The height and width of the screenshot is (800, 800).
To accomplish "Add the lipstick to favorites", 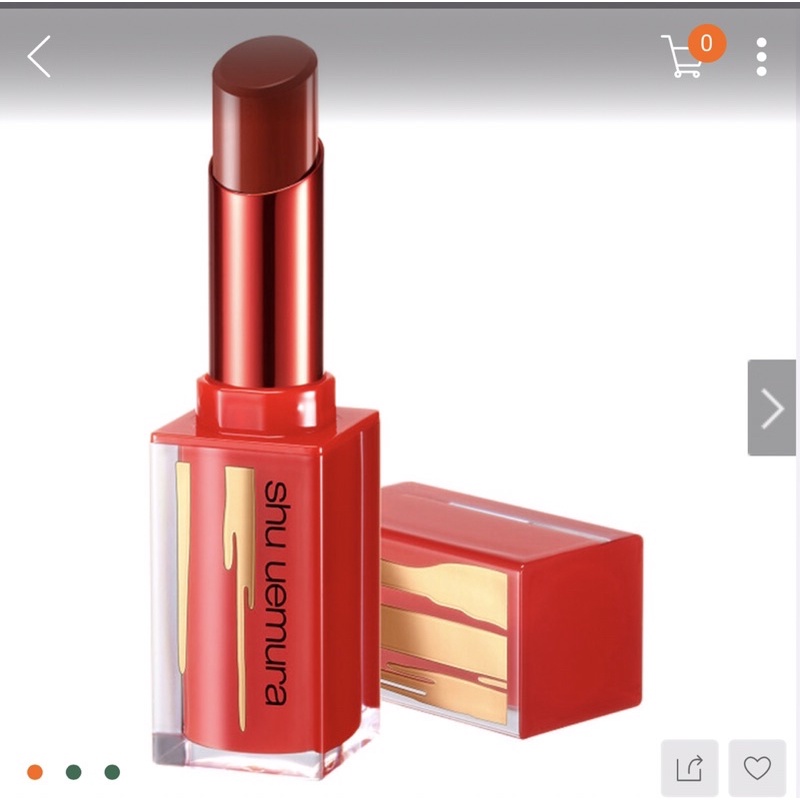I will [x=757, y=768].
